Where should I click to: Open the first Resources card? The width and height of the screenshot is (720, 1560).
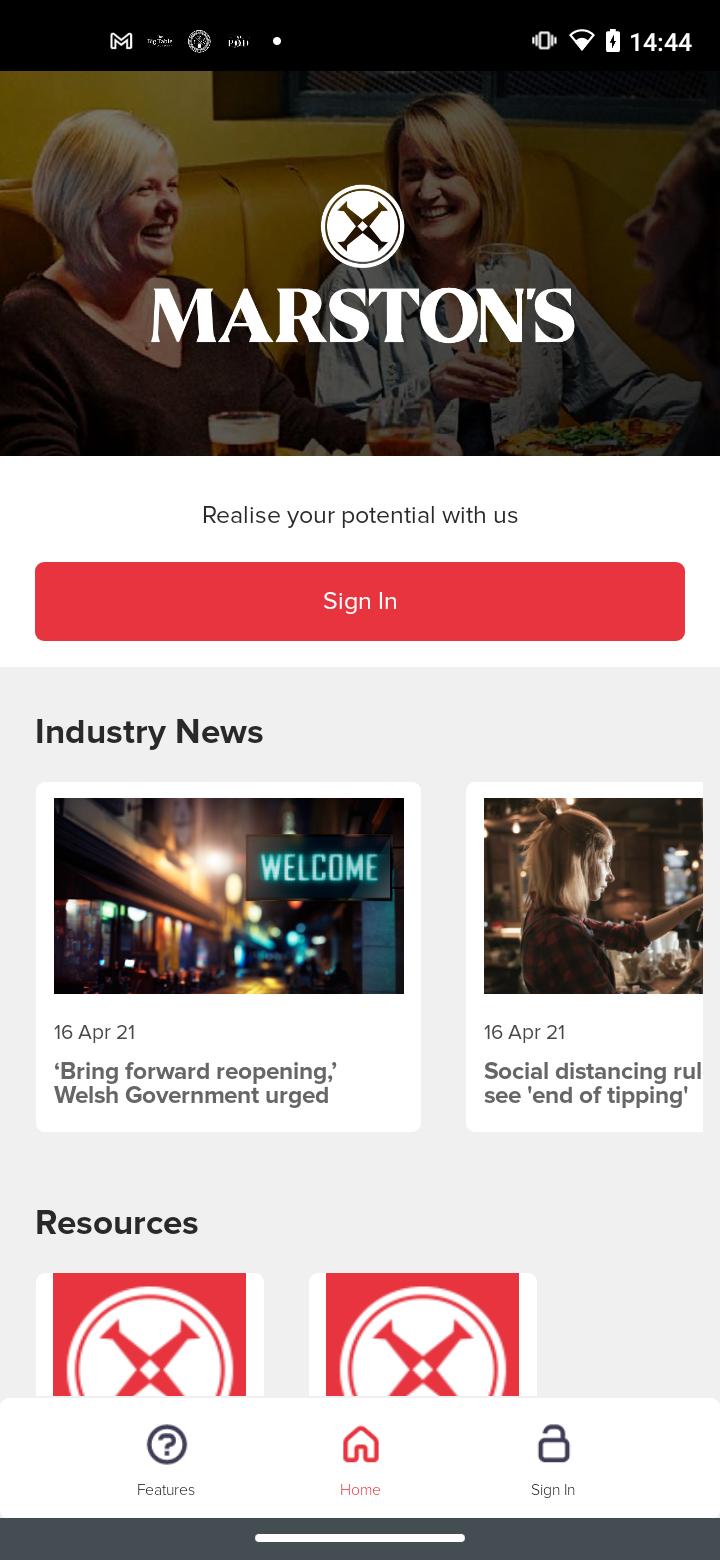click(x=150, y=1335)
